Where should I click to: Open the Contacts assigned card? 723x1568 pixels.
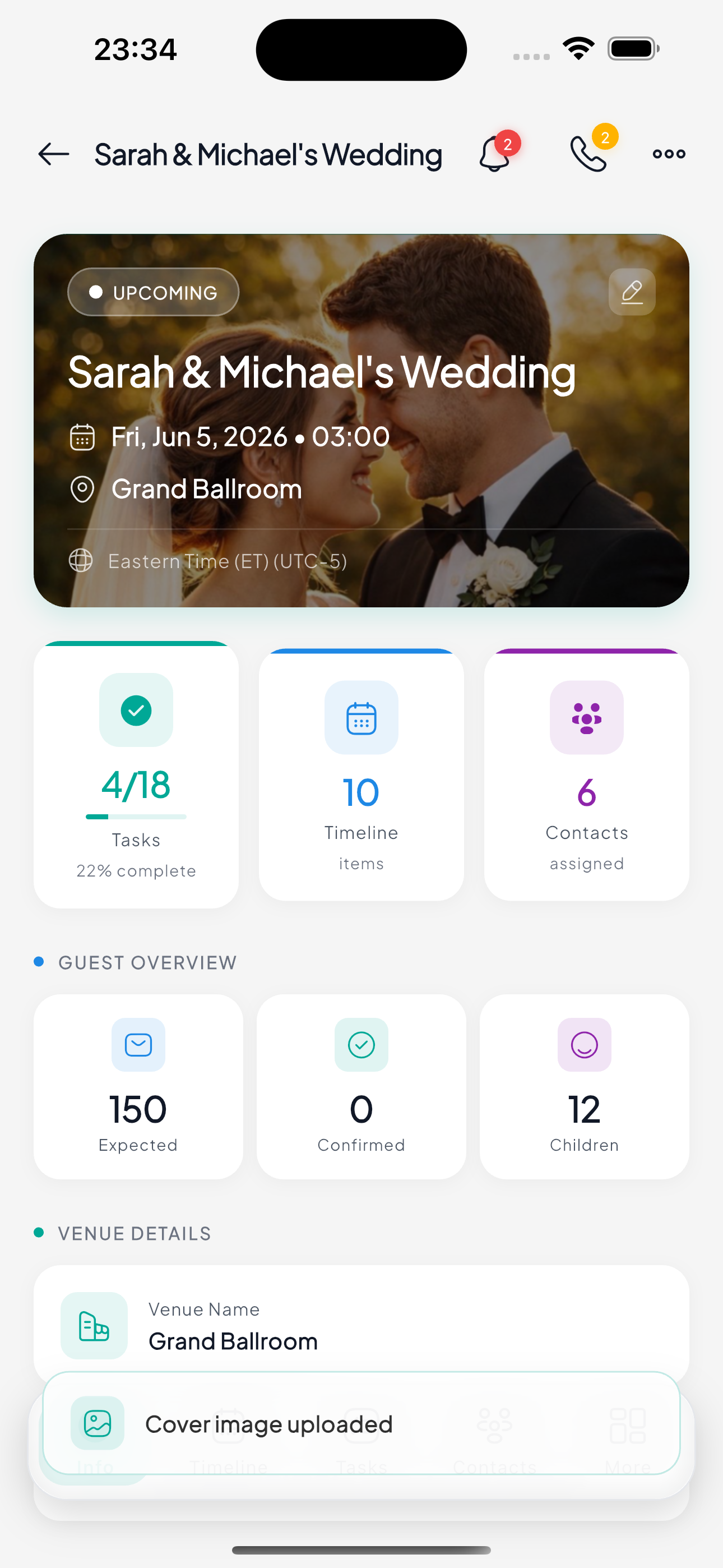point(586,774)
